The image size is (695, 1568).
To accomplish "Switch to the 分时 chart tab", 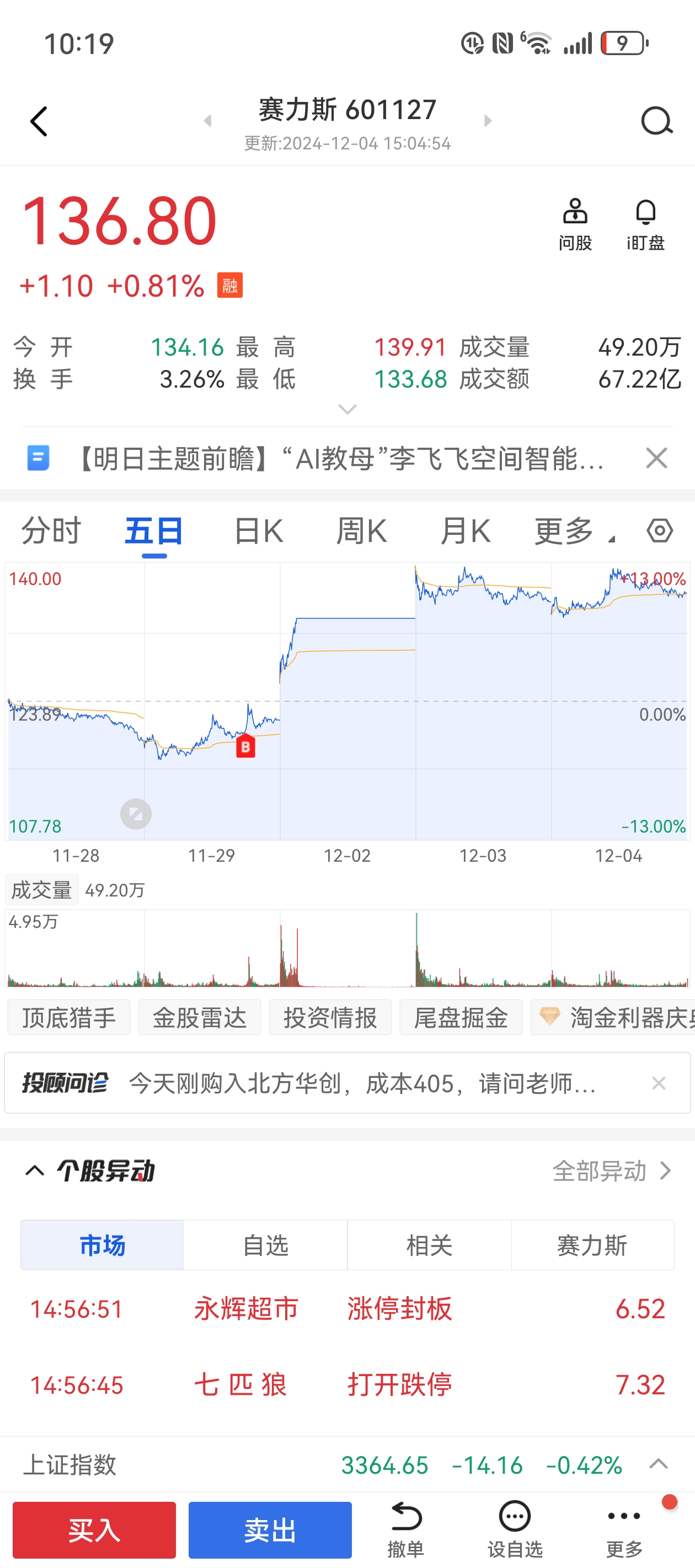I will click(51, 530).
